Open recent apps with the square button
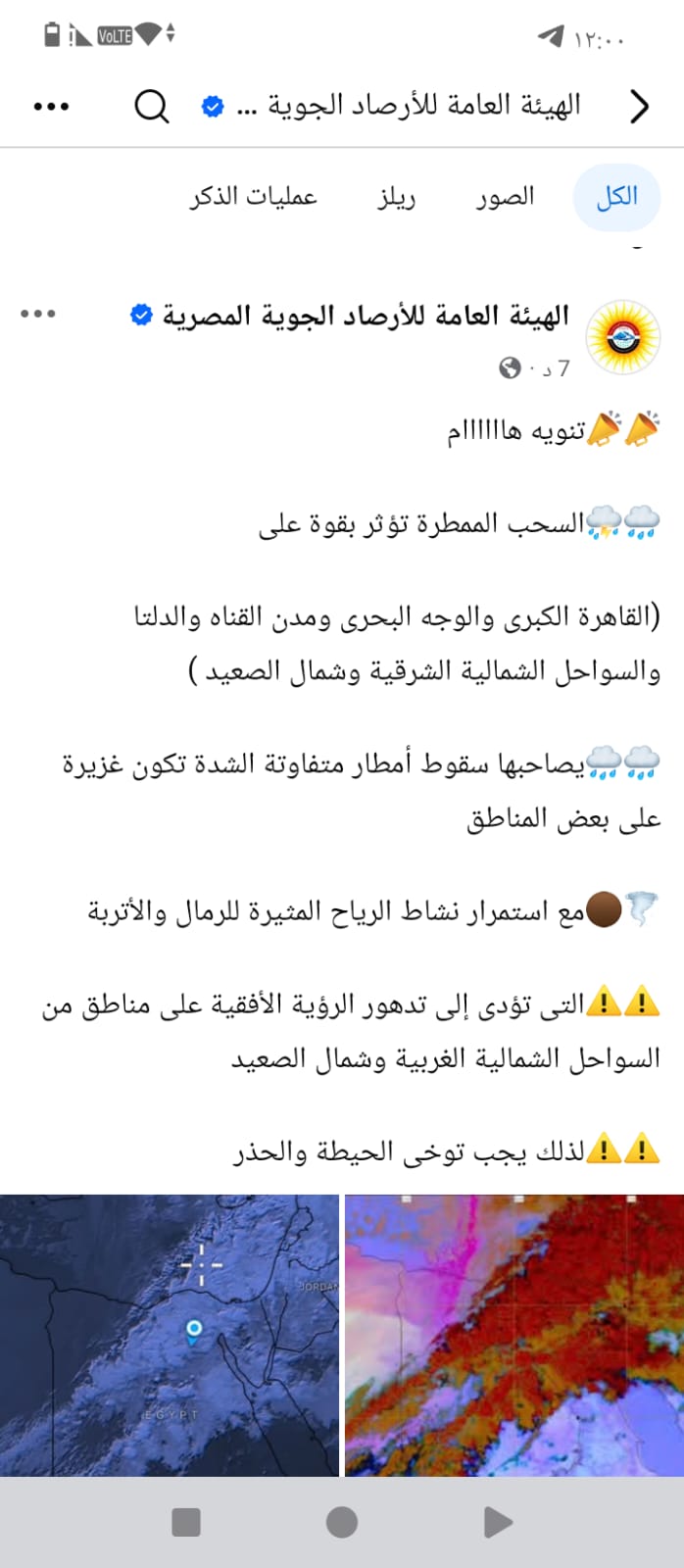Screen dimensions: 684x1568 tap(186, 1522)
